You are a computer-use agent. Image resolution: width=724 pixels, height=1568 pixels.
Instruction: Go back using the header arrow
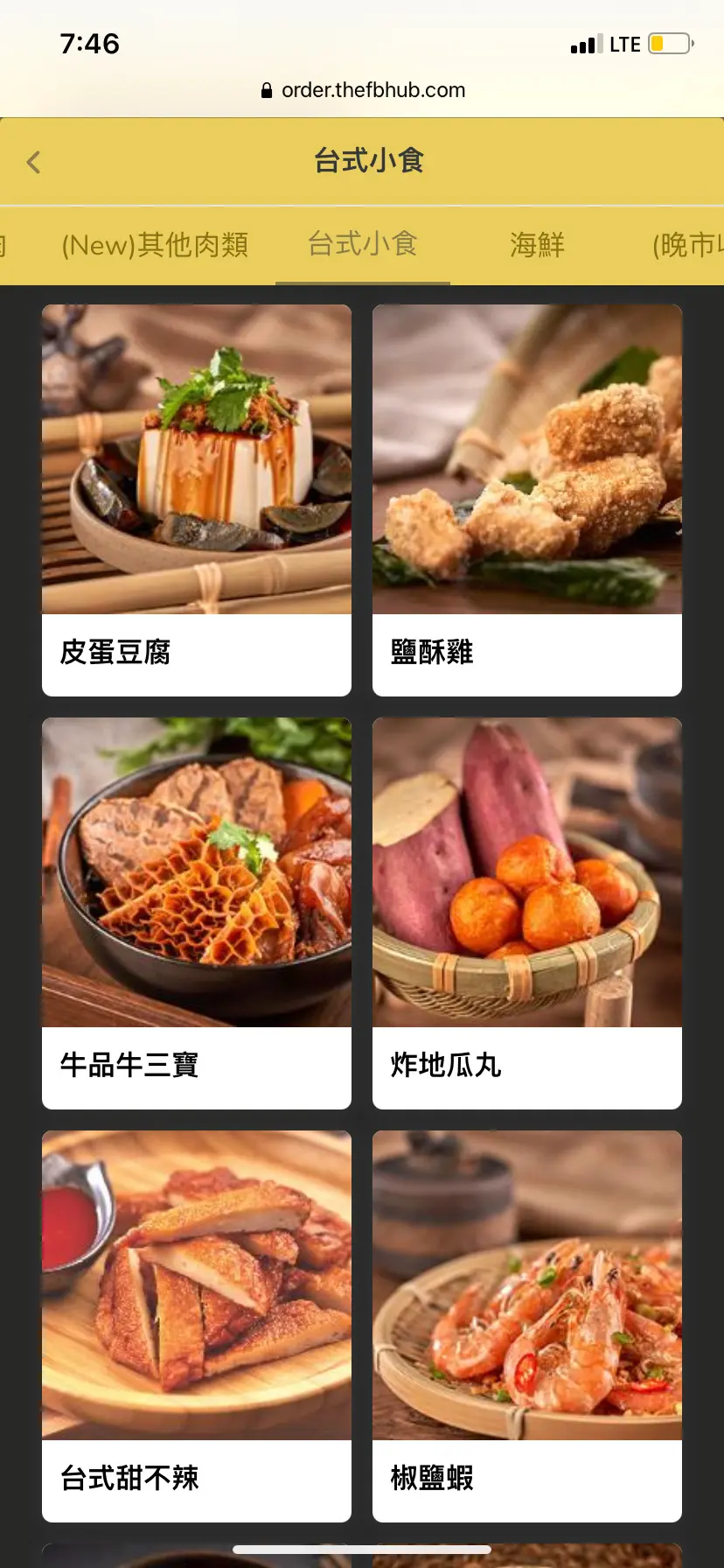[x=34, y=162]
